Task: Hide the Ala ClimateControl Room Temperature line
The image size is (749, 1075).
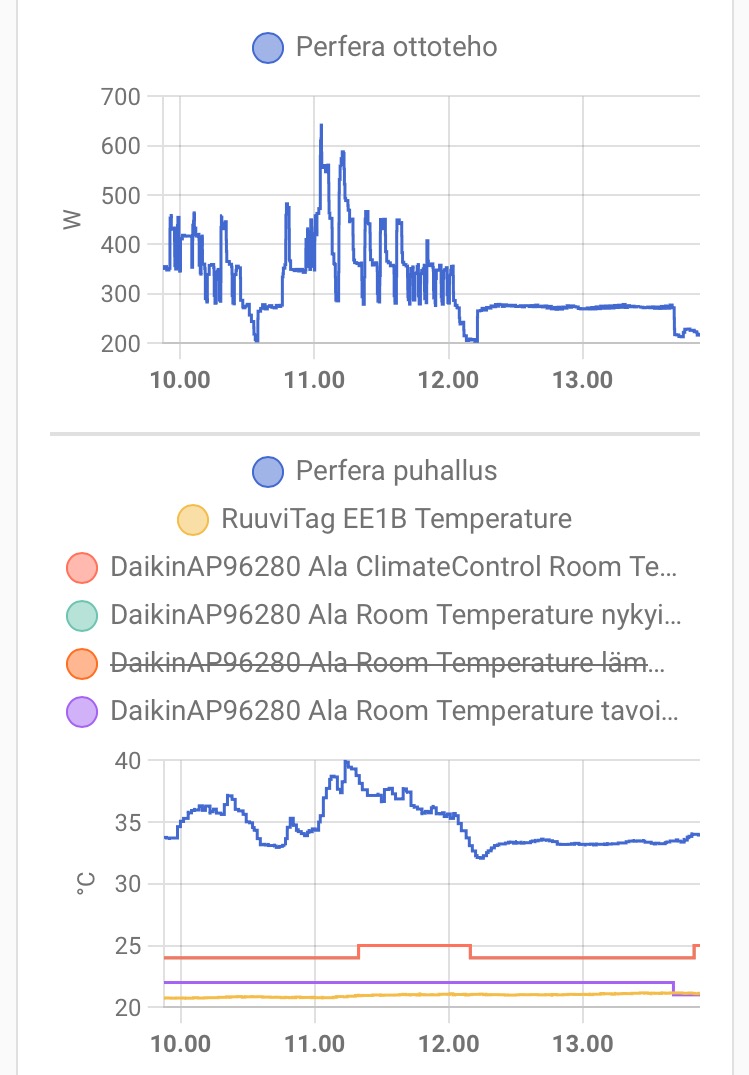Action: [371, 567]
